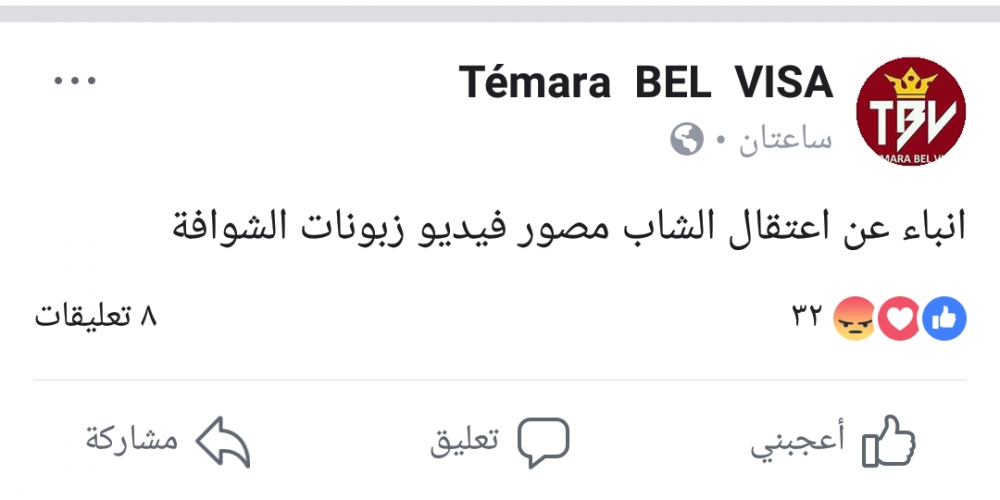The width and height of the screenshot is (1000, 500).
Task: Open Témara BEL VISA profile picture
Action: coord(912,110)
